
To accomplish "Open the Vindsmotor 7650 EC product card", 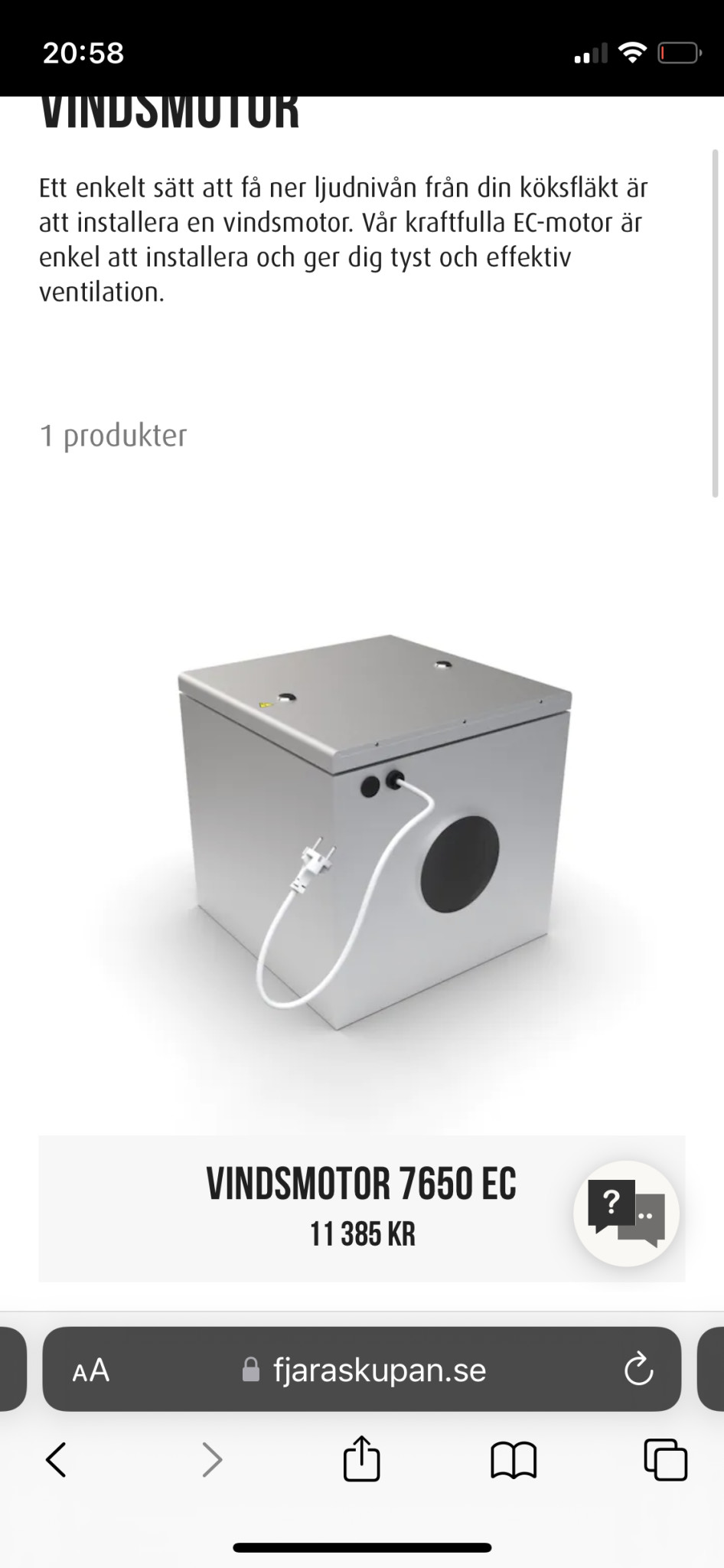I will point(361,1184).
